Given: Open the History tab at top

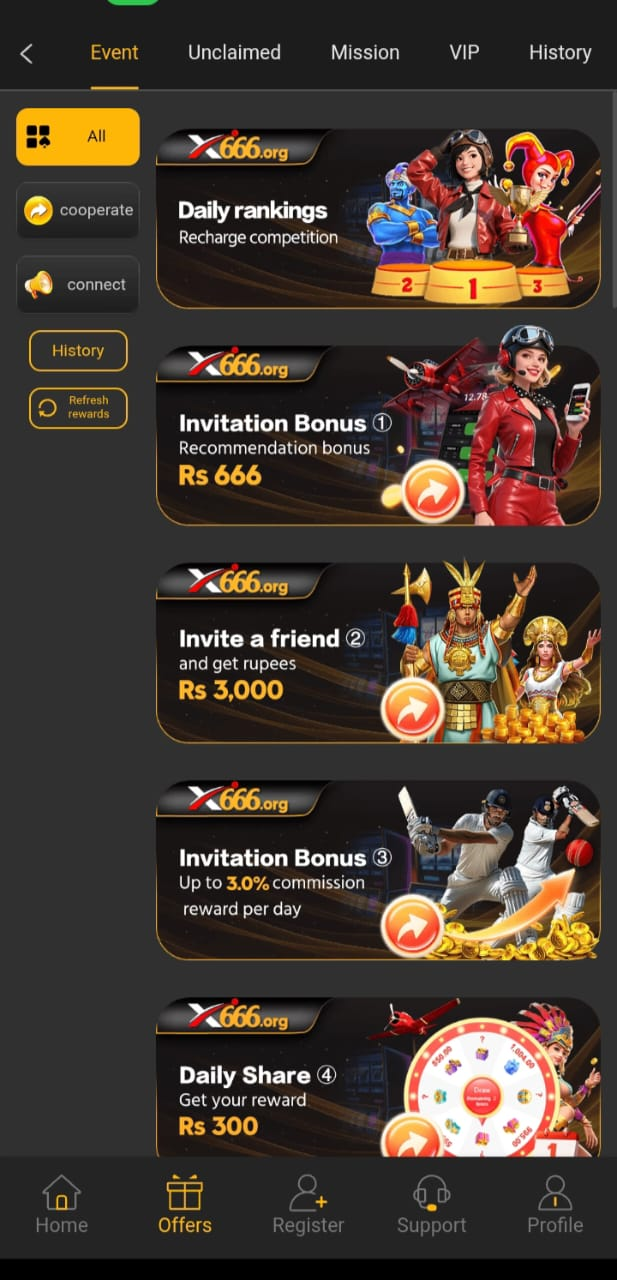Looking at the screenshot, I should [x=560, y=53].
